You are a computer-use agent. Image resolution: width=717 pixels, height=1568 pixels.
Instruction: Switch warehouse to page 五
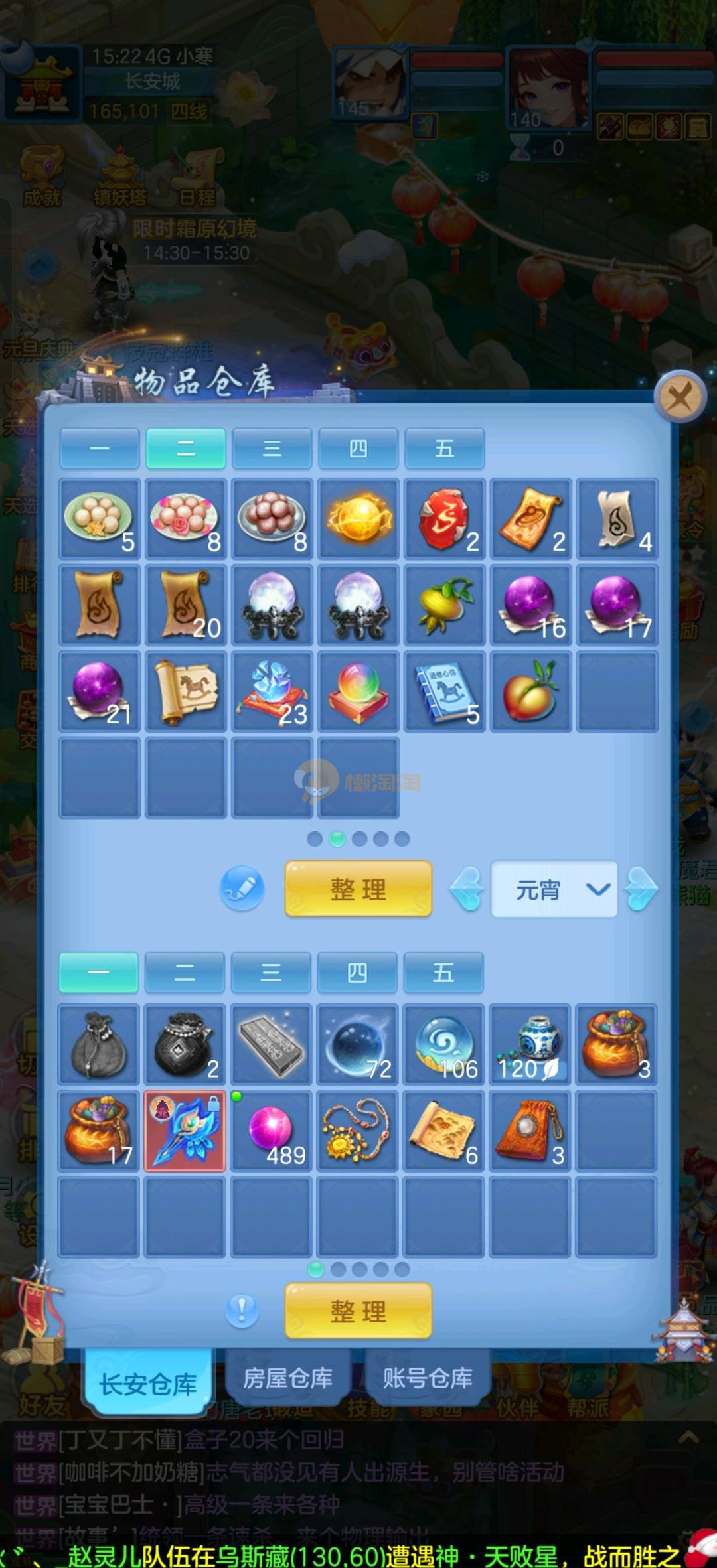(x=444, y=449)
